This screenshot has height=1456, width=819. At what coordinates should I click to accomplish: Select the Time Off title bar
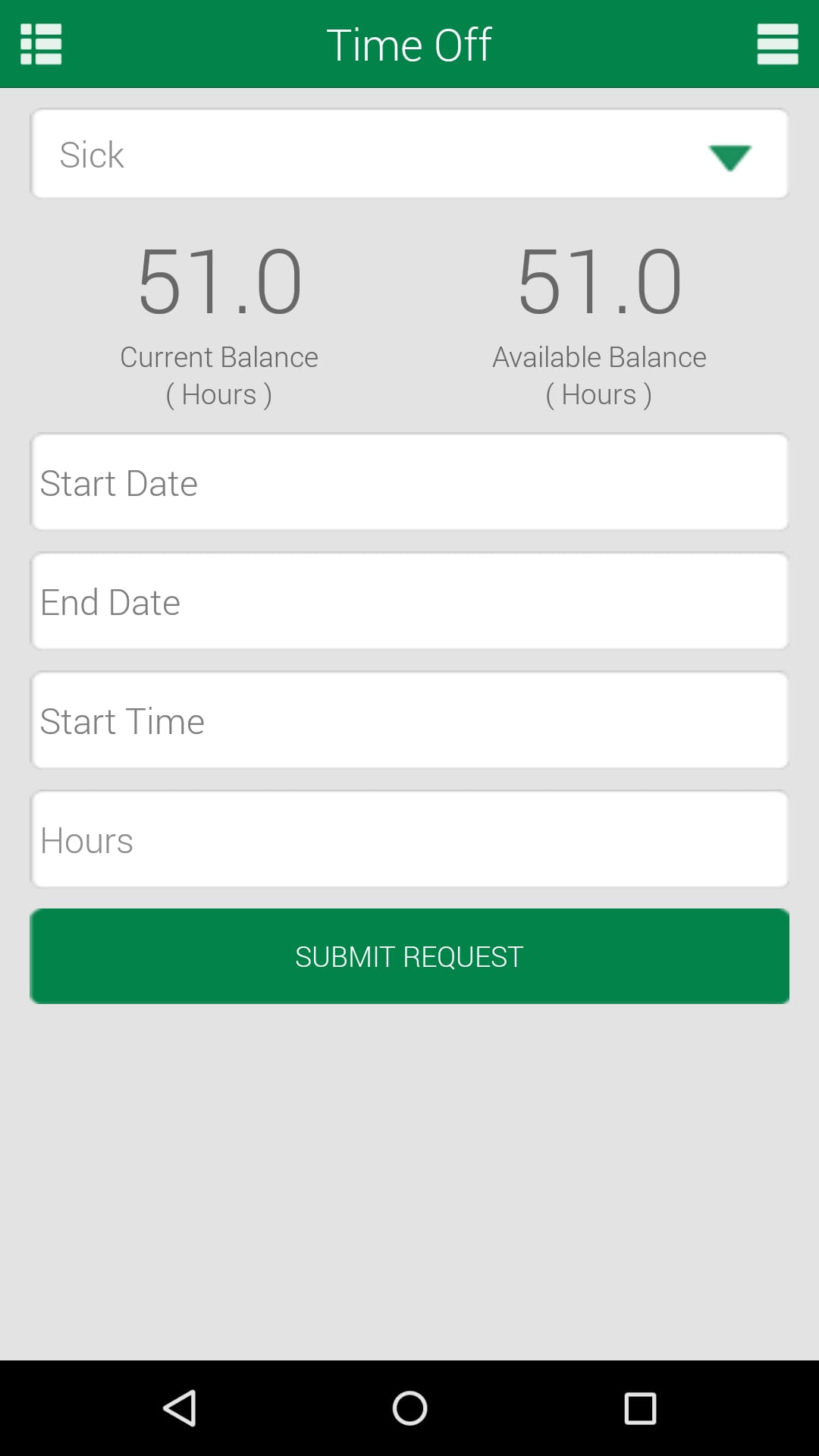click(x=409, y=43)
